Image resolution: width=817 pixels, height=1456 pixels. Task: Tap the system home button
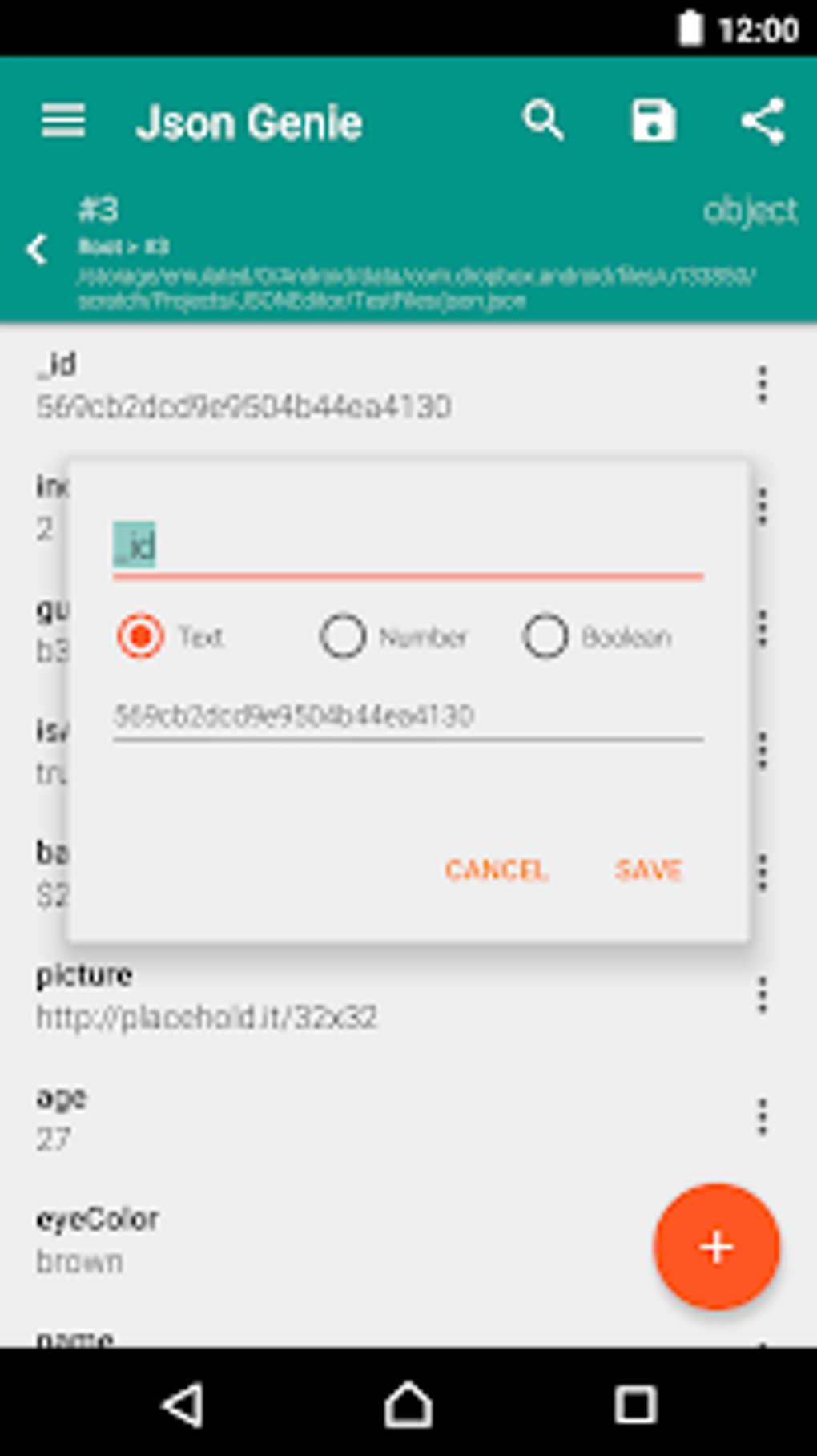[x=408, y=1405]
